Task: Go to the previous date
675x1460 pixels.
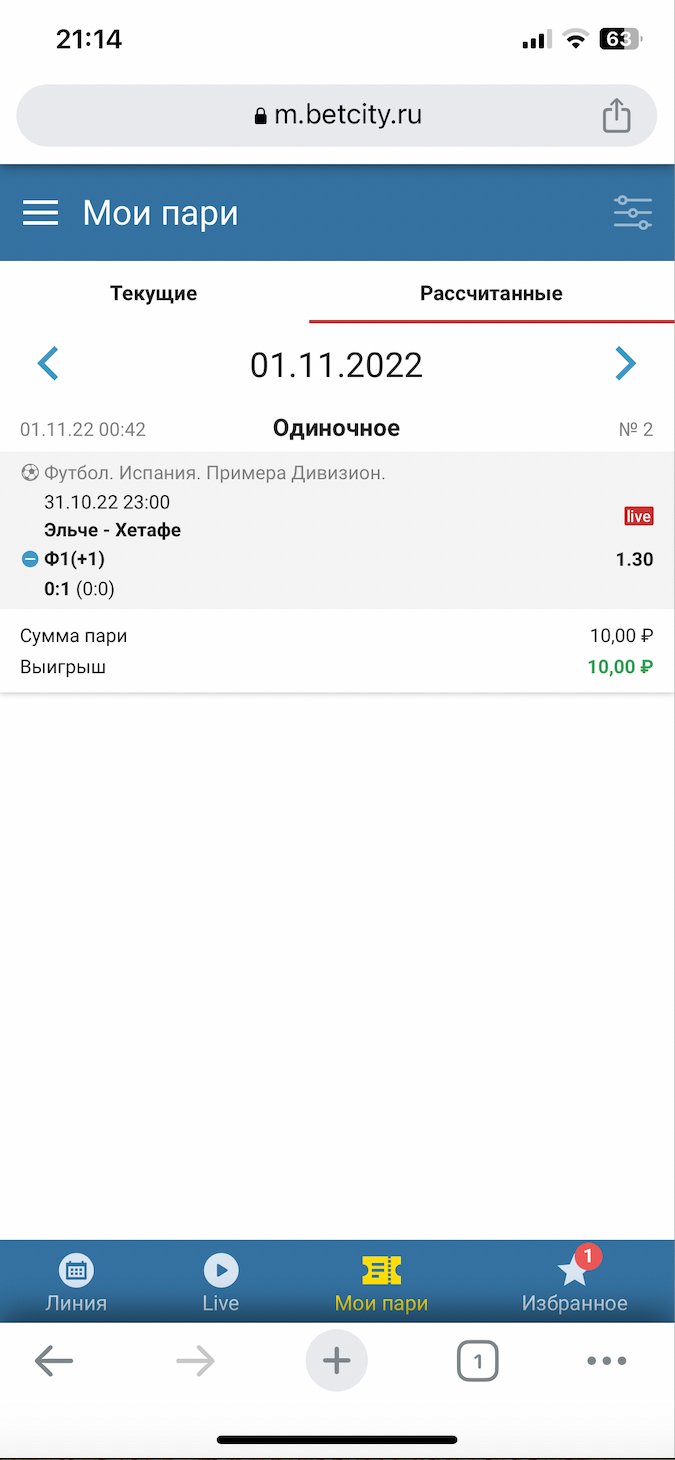Action: click(x=48, y=364)
